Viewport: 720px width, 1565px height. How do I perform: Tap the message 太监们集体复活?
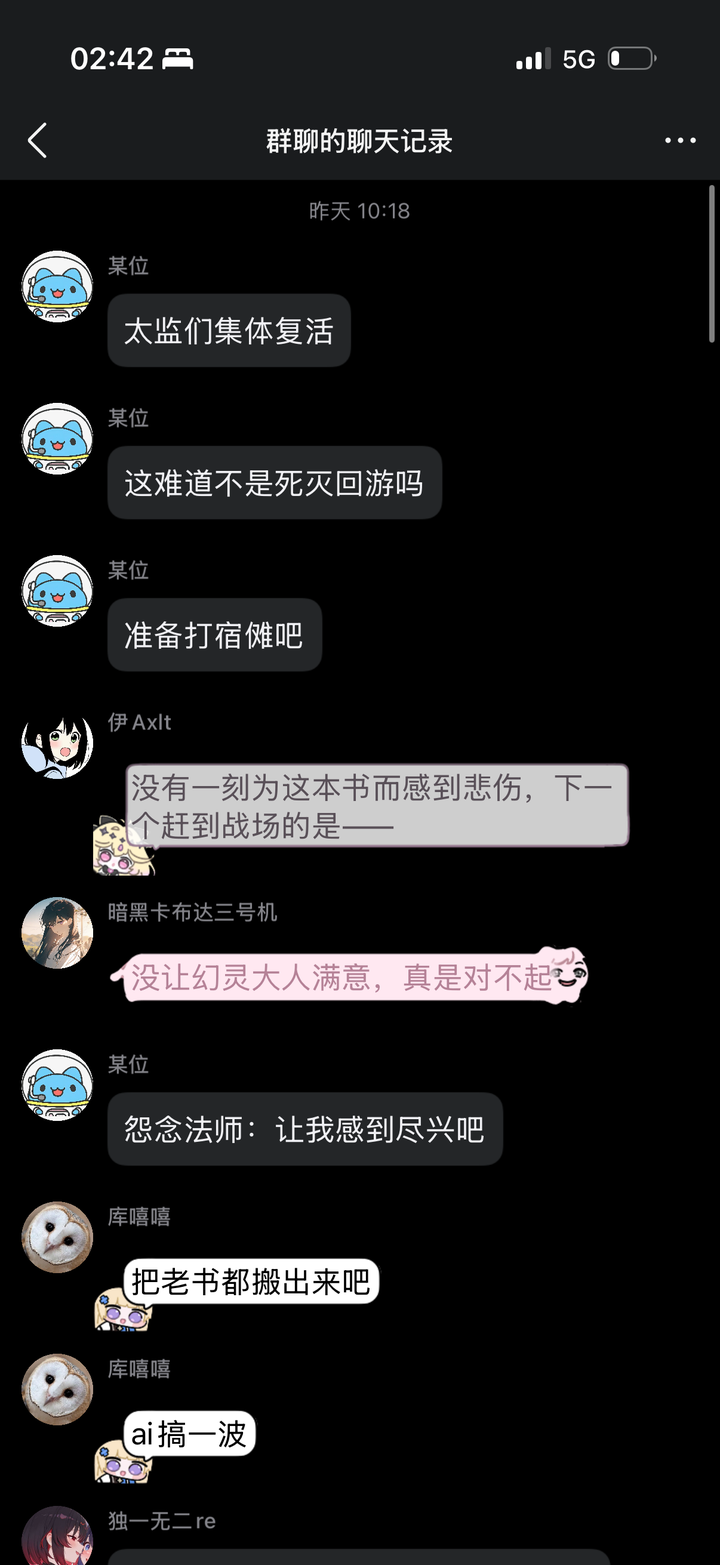click(x=229, y=331)
